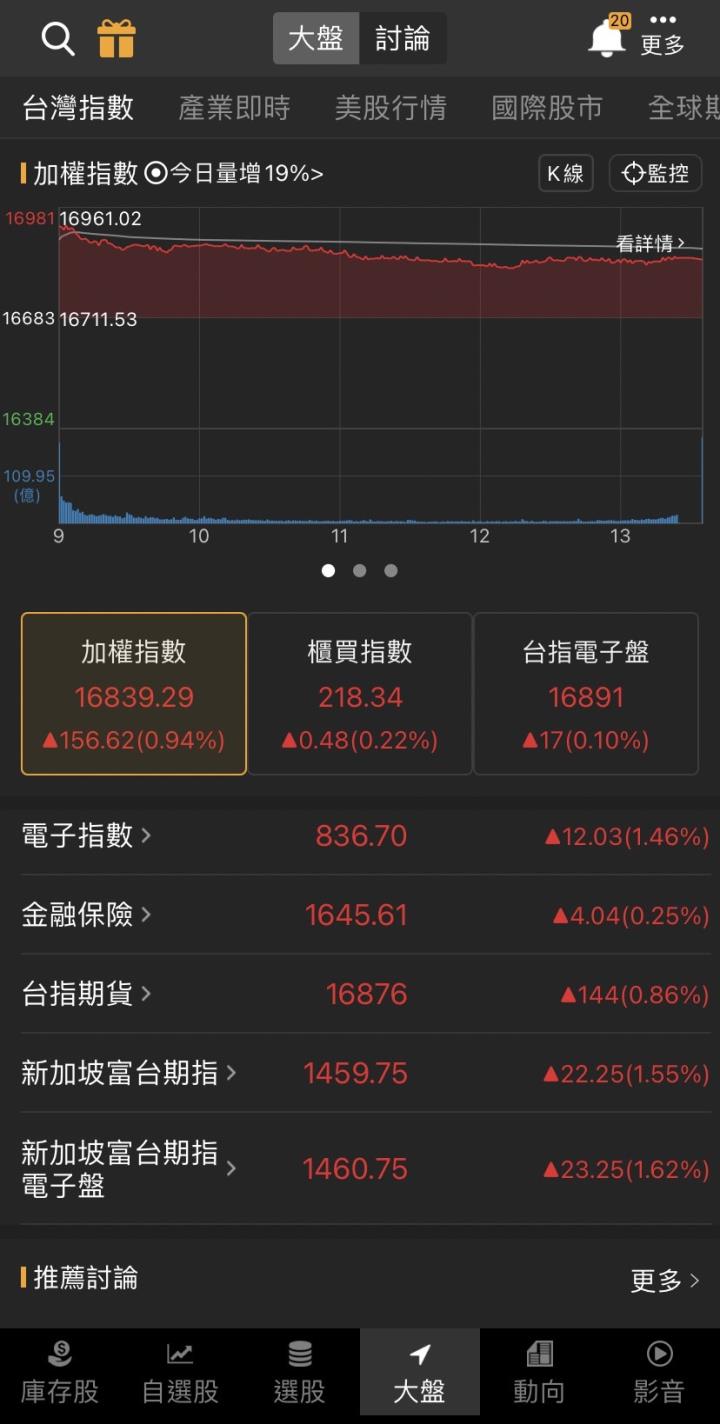Screen dimensions: 720x1424
Task: Select the second carousel page dot
Action: [359, 570]
